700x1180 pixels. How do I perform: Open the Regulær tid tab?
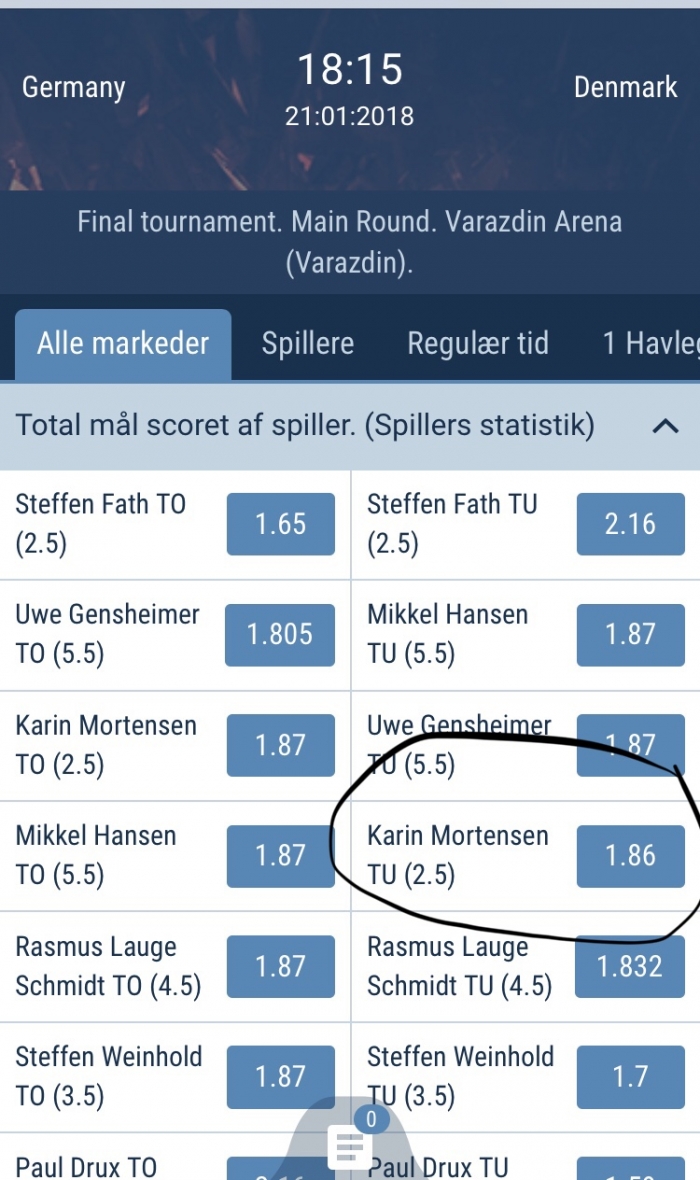[478, 344]
